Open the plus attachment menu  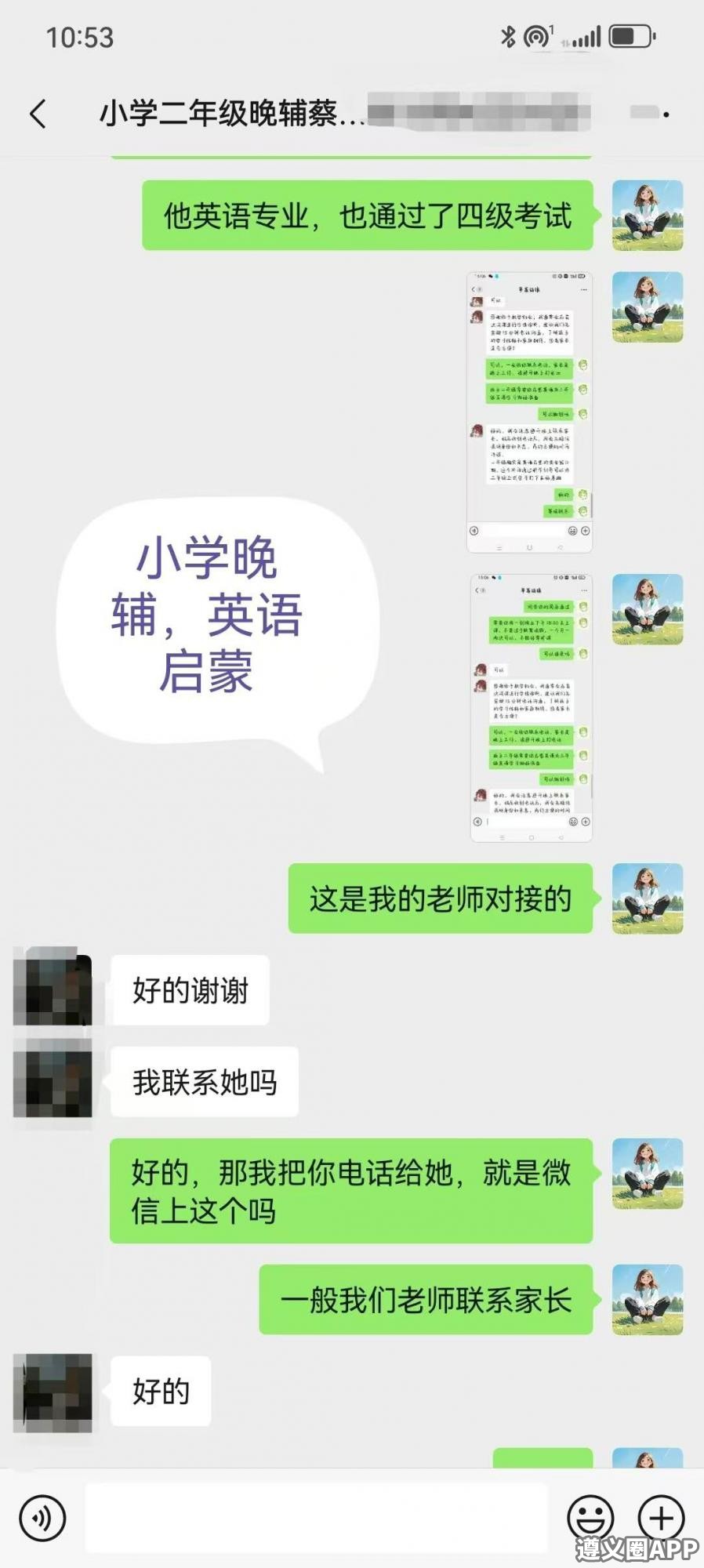661,1518
